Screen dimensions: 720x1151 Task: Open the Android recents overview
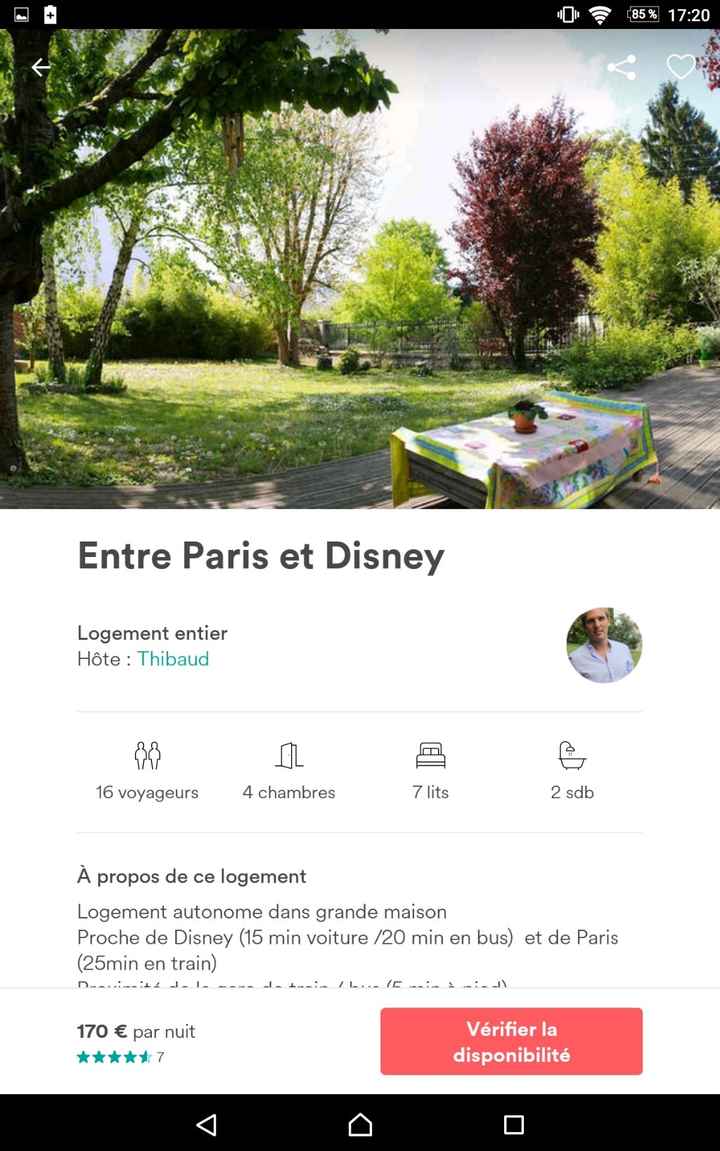[513, 1124]
